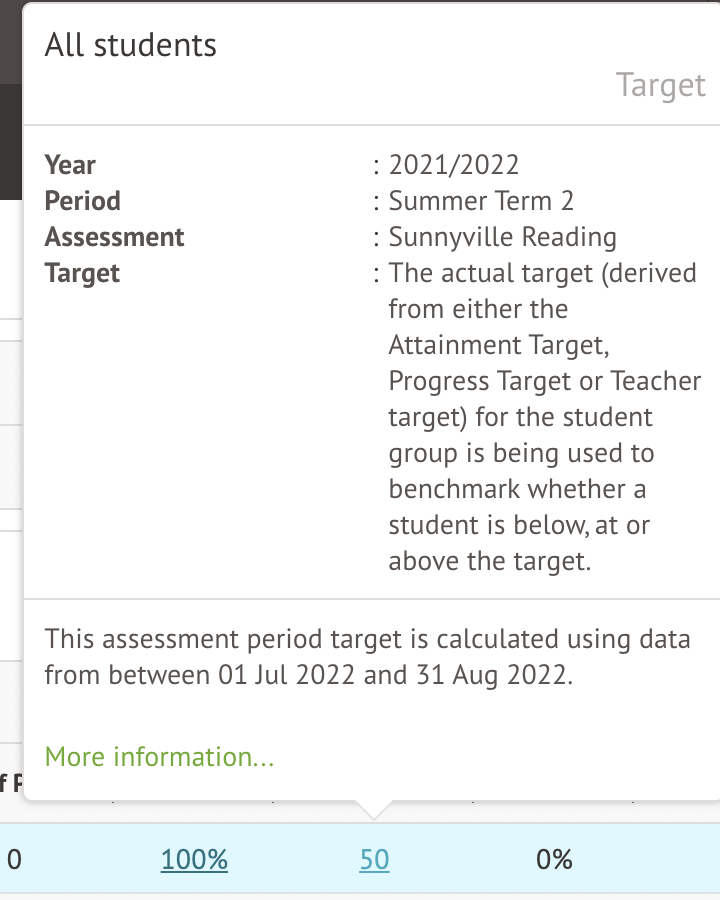Image resolution: width=720 pixels, height=900 pixels.
Task: Tap the underlined 100% value
Action: (x=194, y=859)
